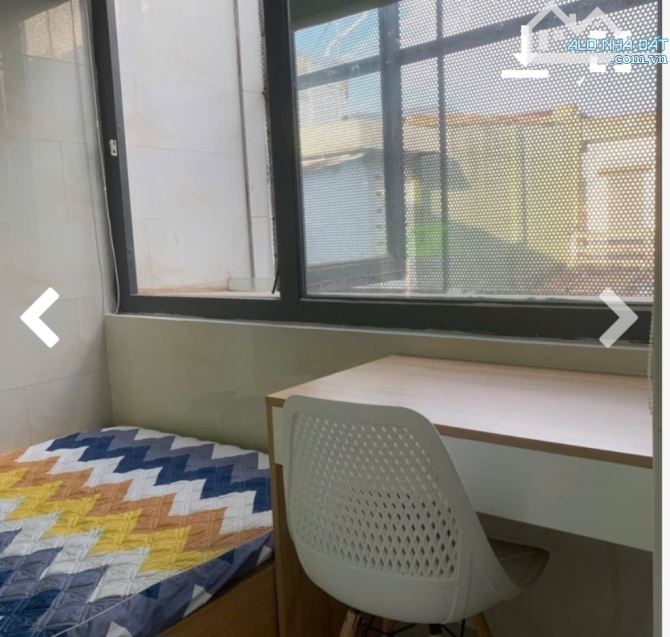Screen dimensions: 670x637
Task: Advance to the next photo
Action: coord(617,317)
